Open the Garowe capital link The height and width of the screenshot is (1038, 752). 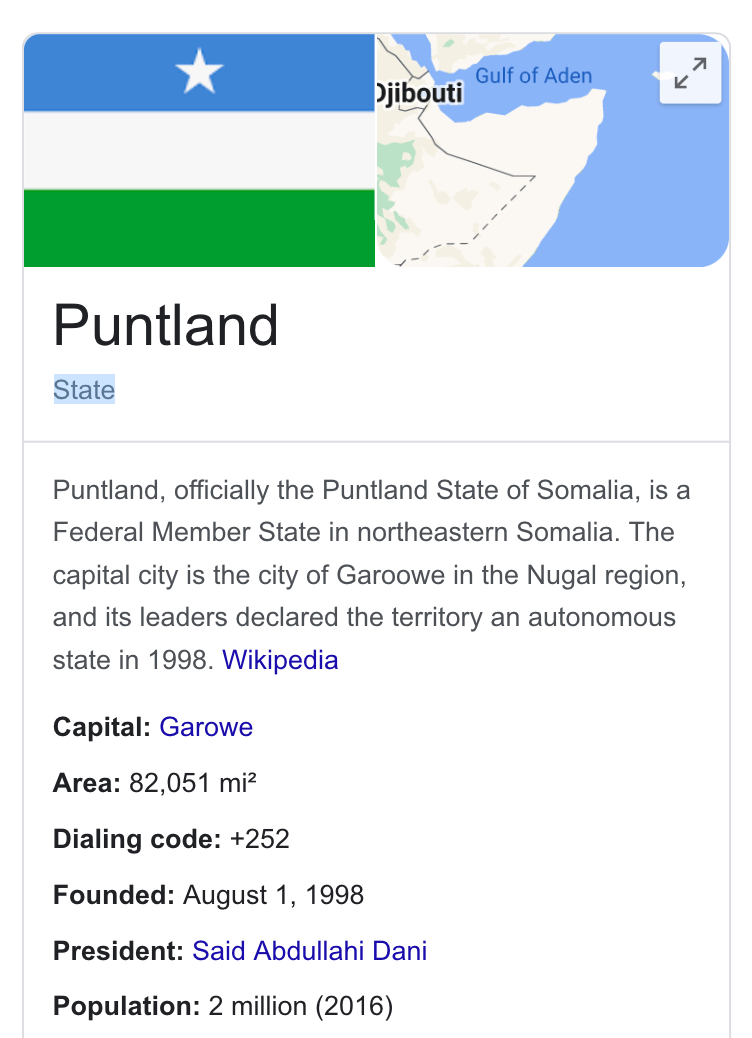(206, 727)
